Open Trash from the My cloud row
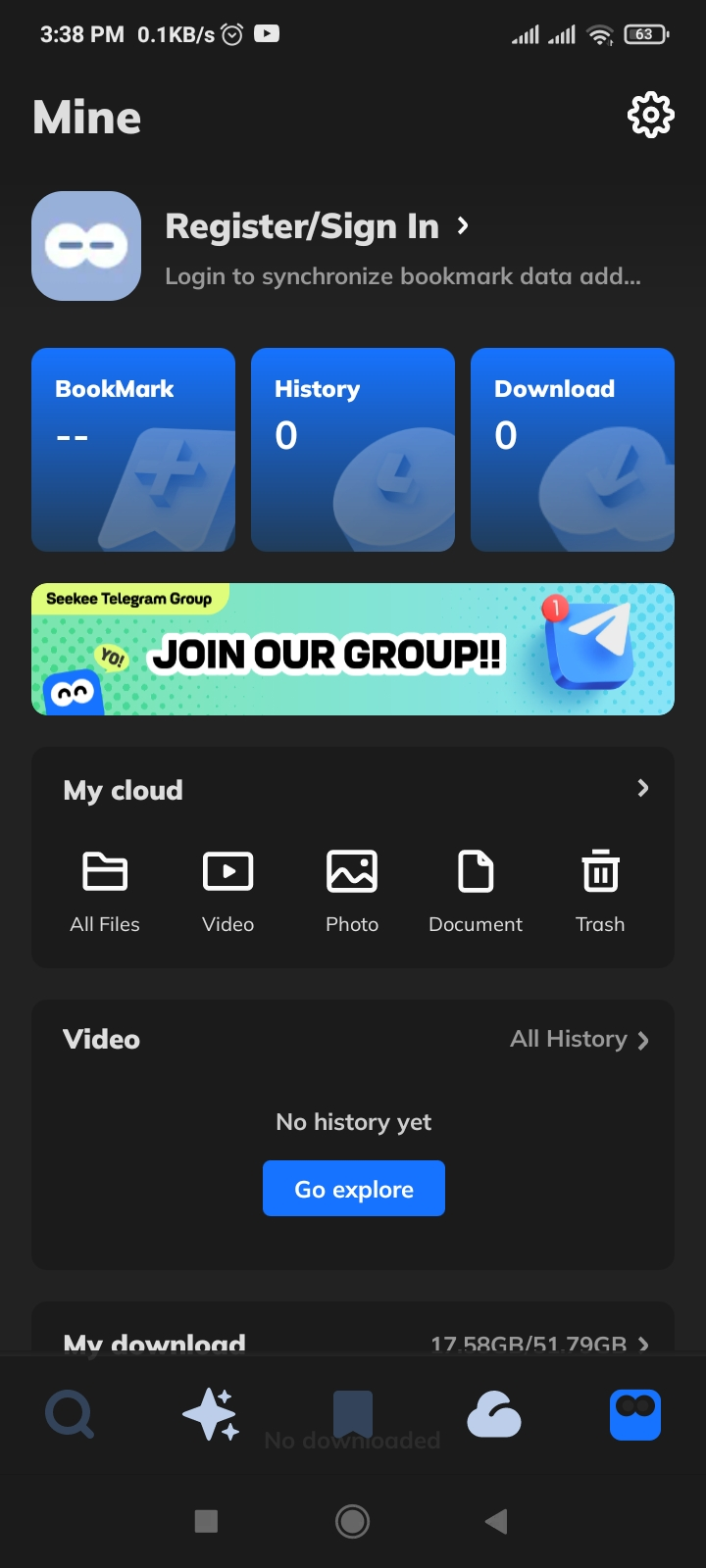This screenshot has width=706, height=1568. point(600,887)
